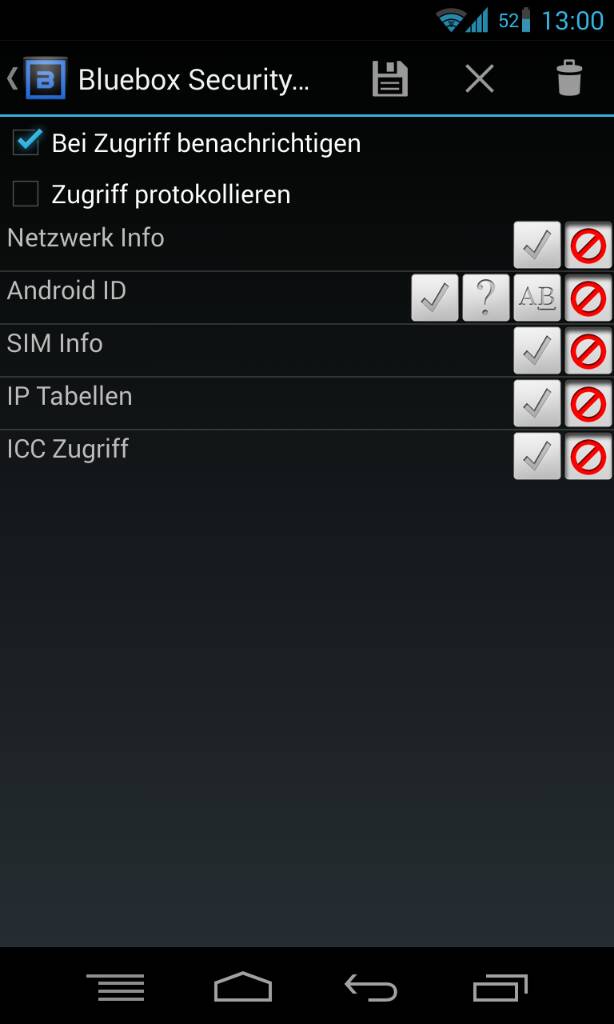Image resolution: width=614 pixels, height=1024 pixels.
Task: Block SIM Info access
Action: [x=588, y=351]
